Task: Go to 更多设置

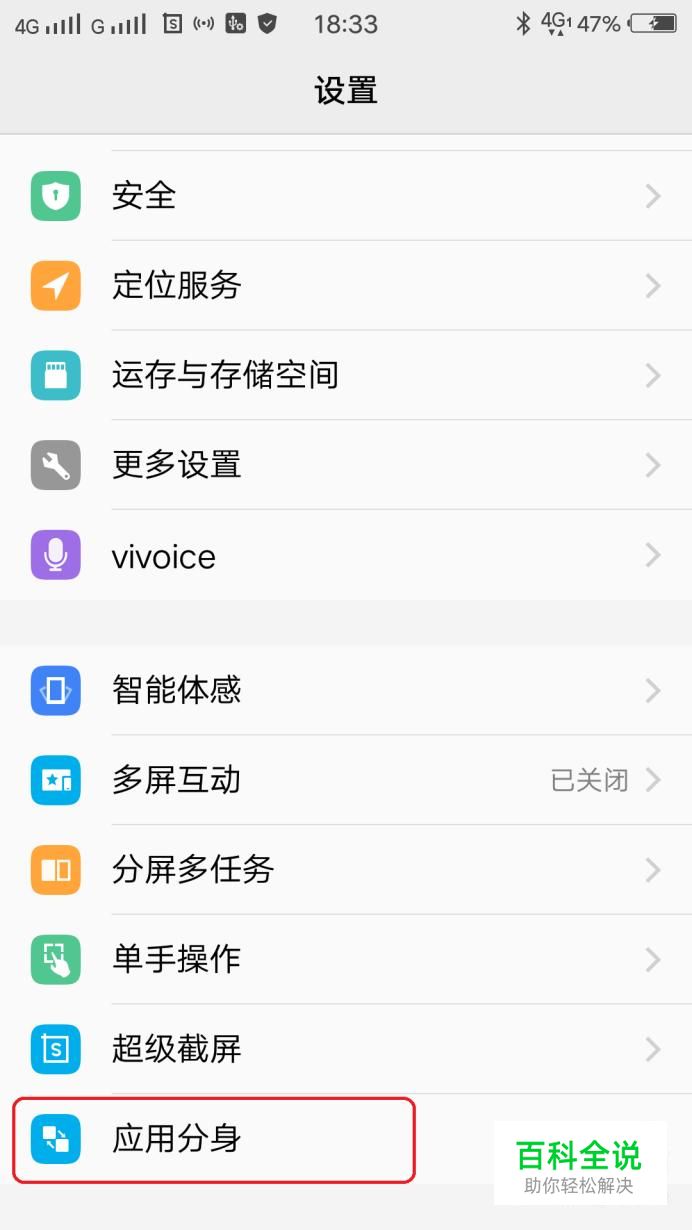Action: pyautogui.click(x=346, y=466)
